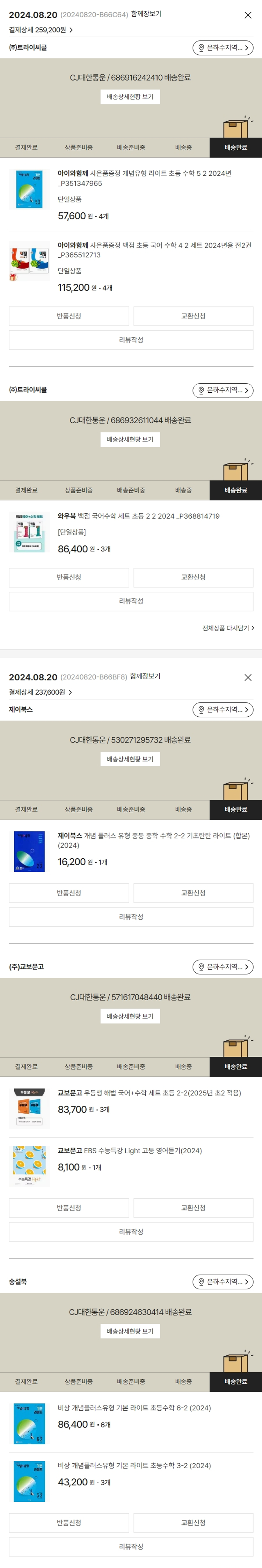Write a review for tracking 686932611044 shipment
The height and width of the screenshot is (1568, 262).
tap(131, 601)
